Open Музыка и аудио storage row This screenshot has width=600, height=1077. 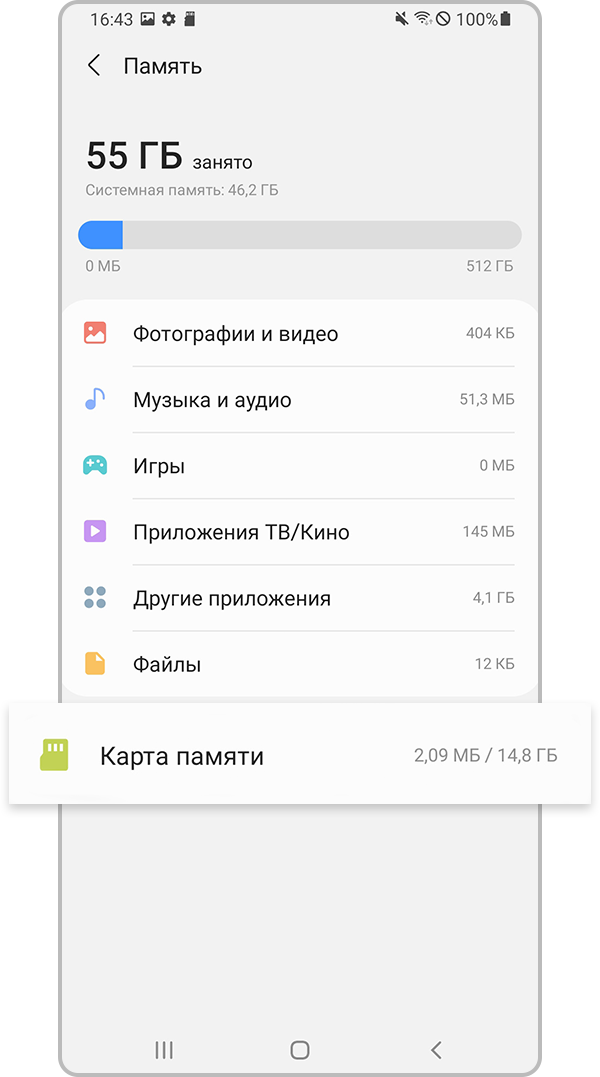tap(299, 400)
